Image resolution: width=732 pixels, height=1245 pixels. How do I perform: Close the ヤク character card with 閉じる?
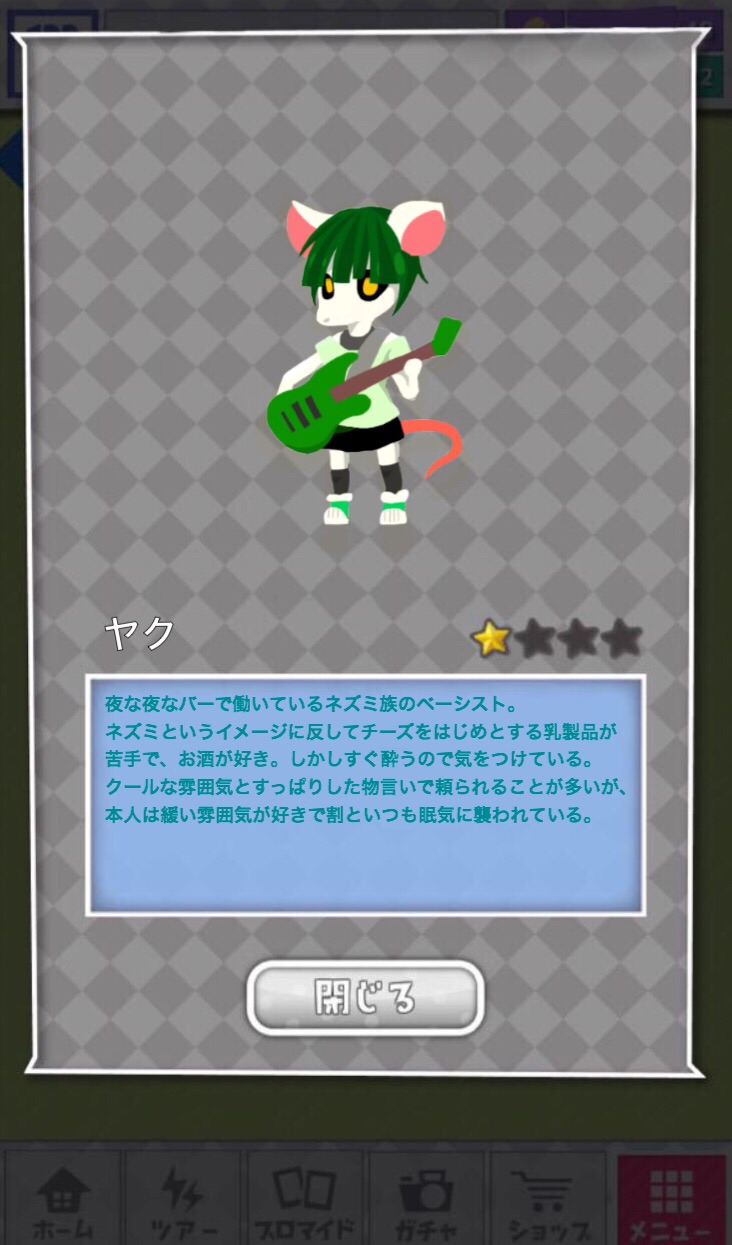[x=365, y=997]
